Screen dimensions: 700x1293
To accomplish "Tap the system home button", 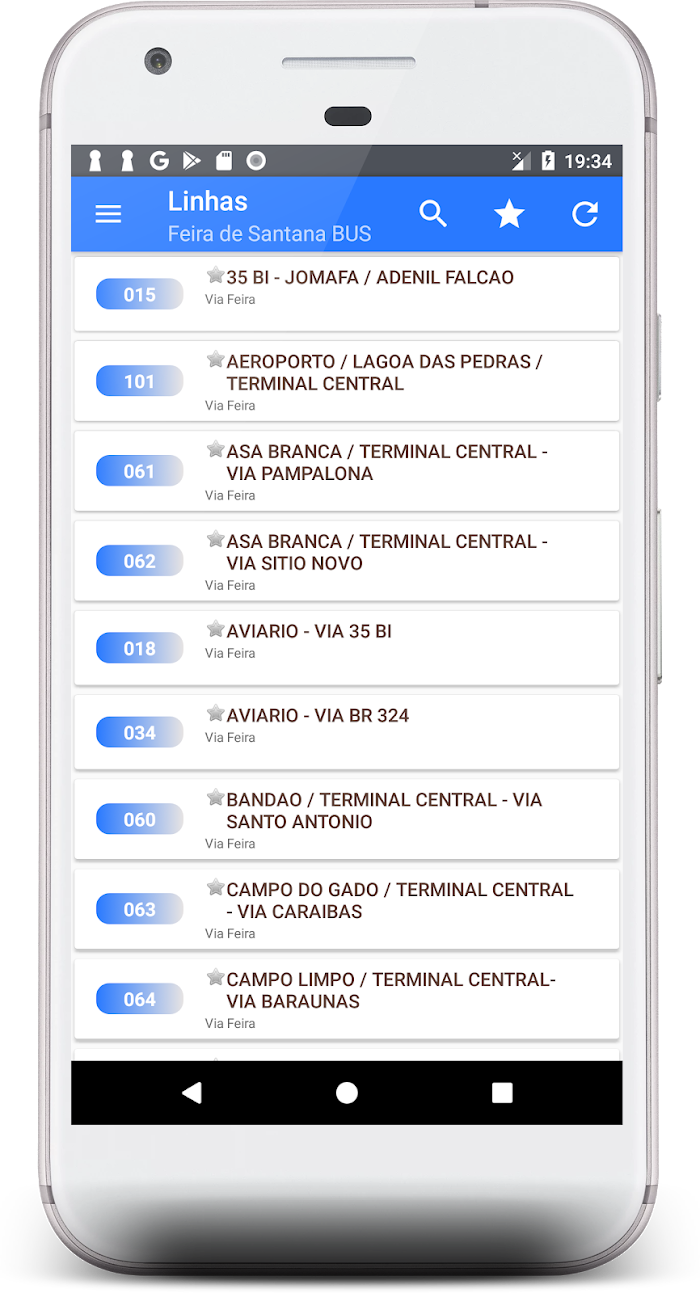I will 347,1093.
